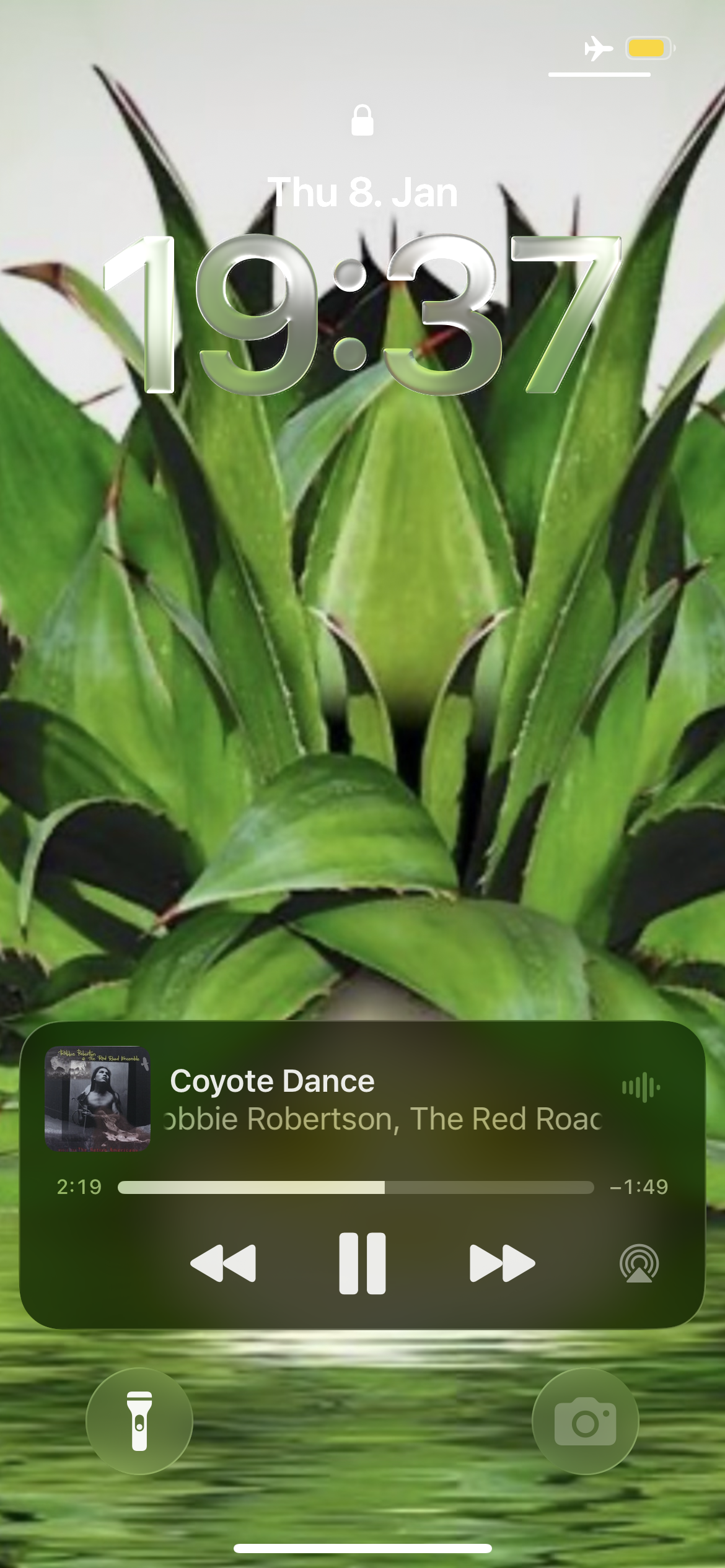Open the camera from lock screen
725x1568 pixels.
[x=585, y=1421]
